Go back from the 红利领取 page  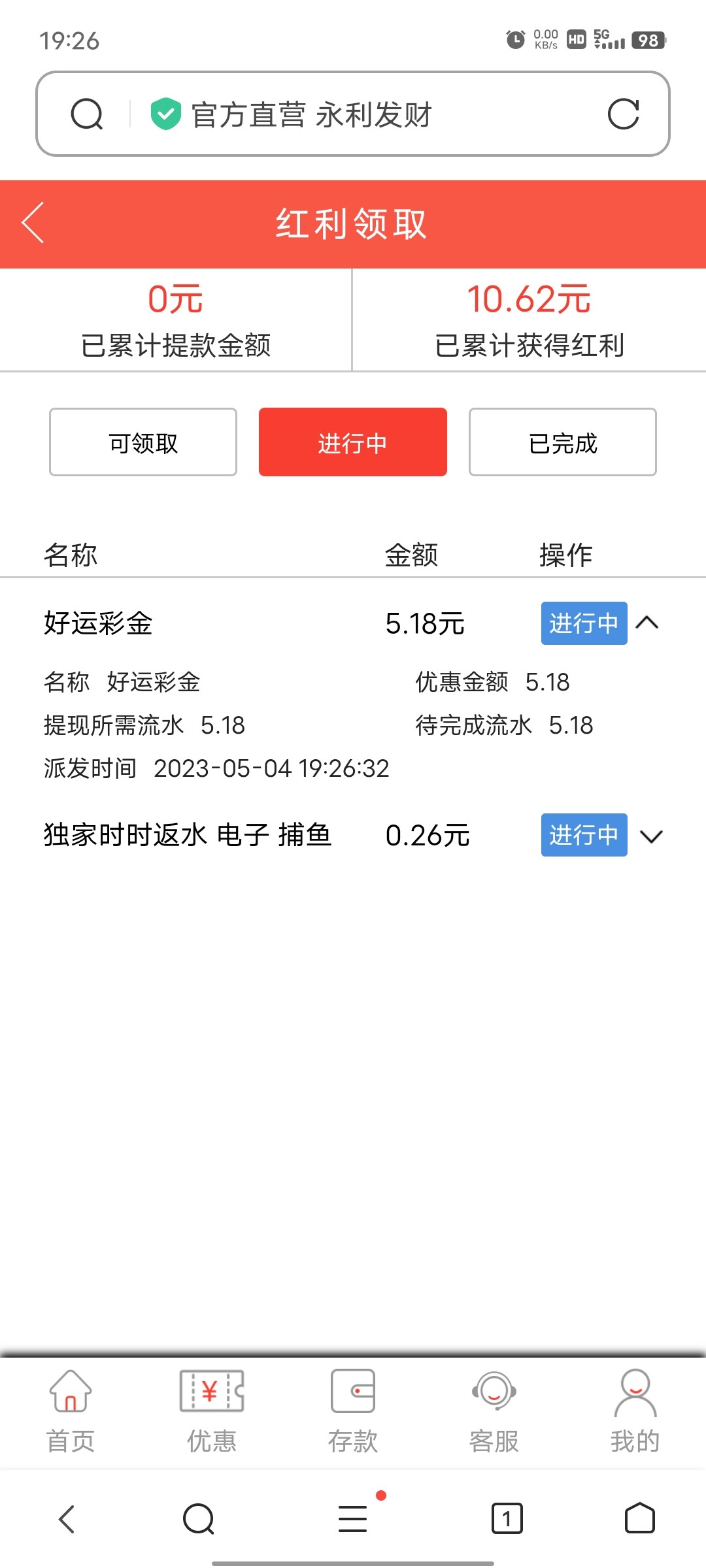click(33, 223)
